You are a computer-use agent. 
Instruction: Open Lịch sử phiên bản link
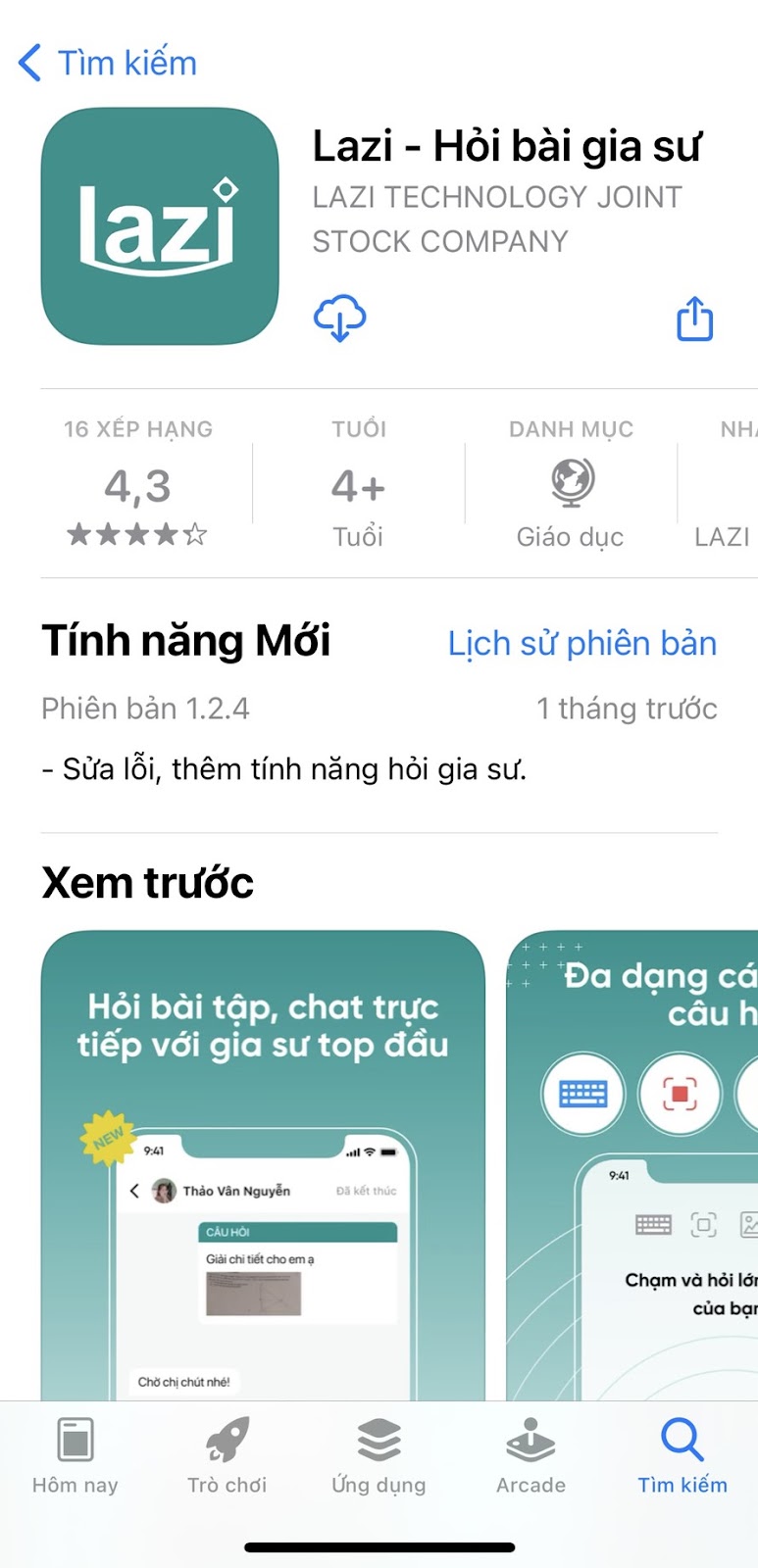click(581, 643)
